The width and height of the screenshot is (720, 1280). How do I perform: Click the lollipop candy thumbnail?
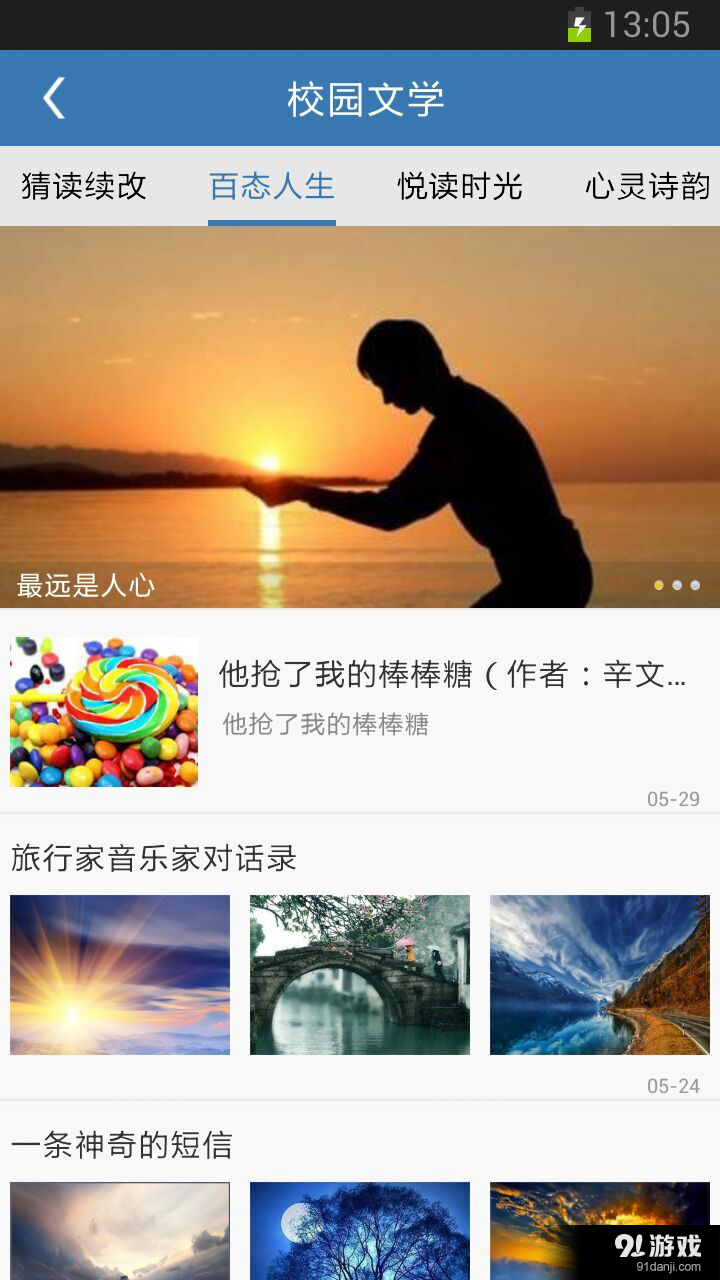click(x=104, y=712)
